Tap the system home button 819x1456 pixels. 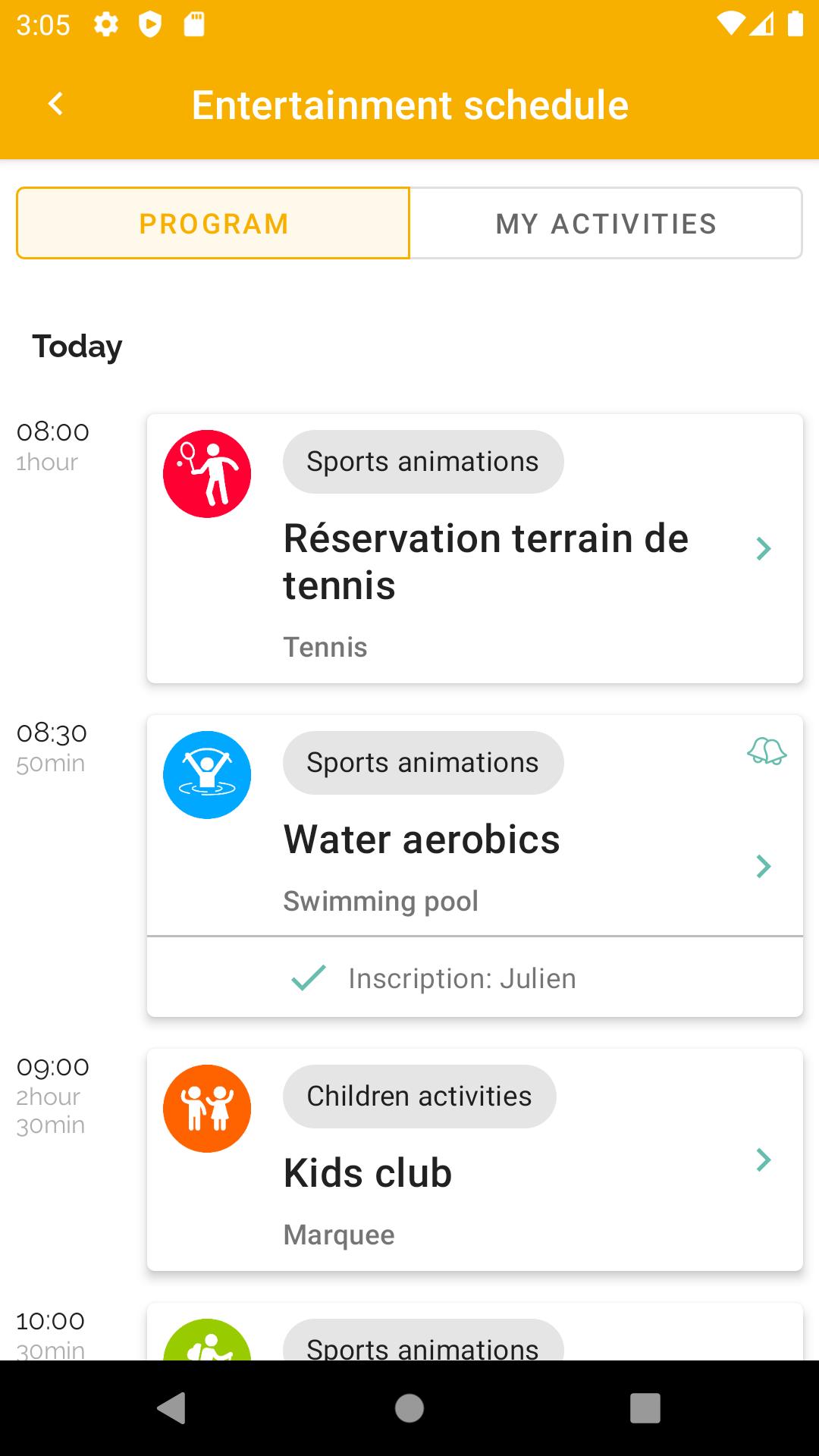(x=409, y=1408)
